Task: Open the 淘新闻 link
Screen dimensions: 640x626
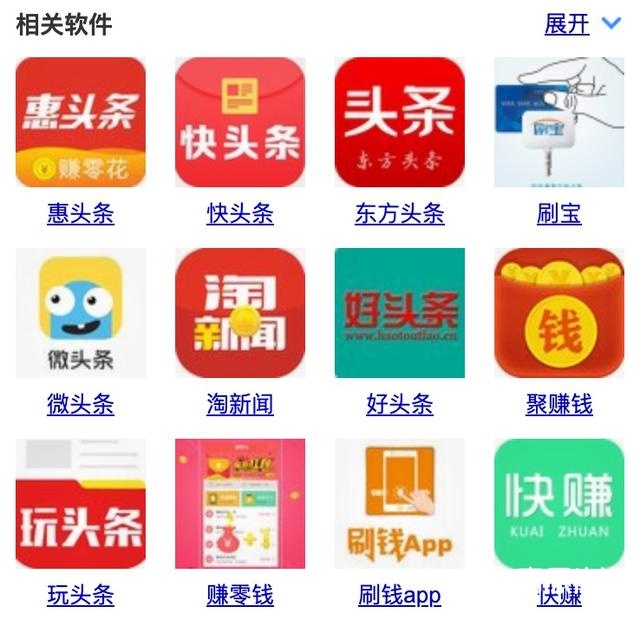Action: coord(240,405)
